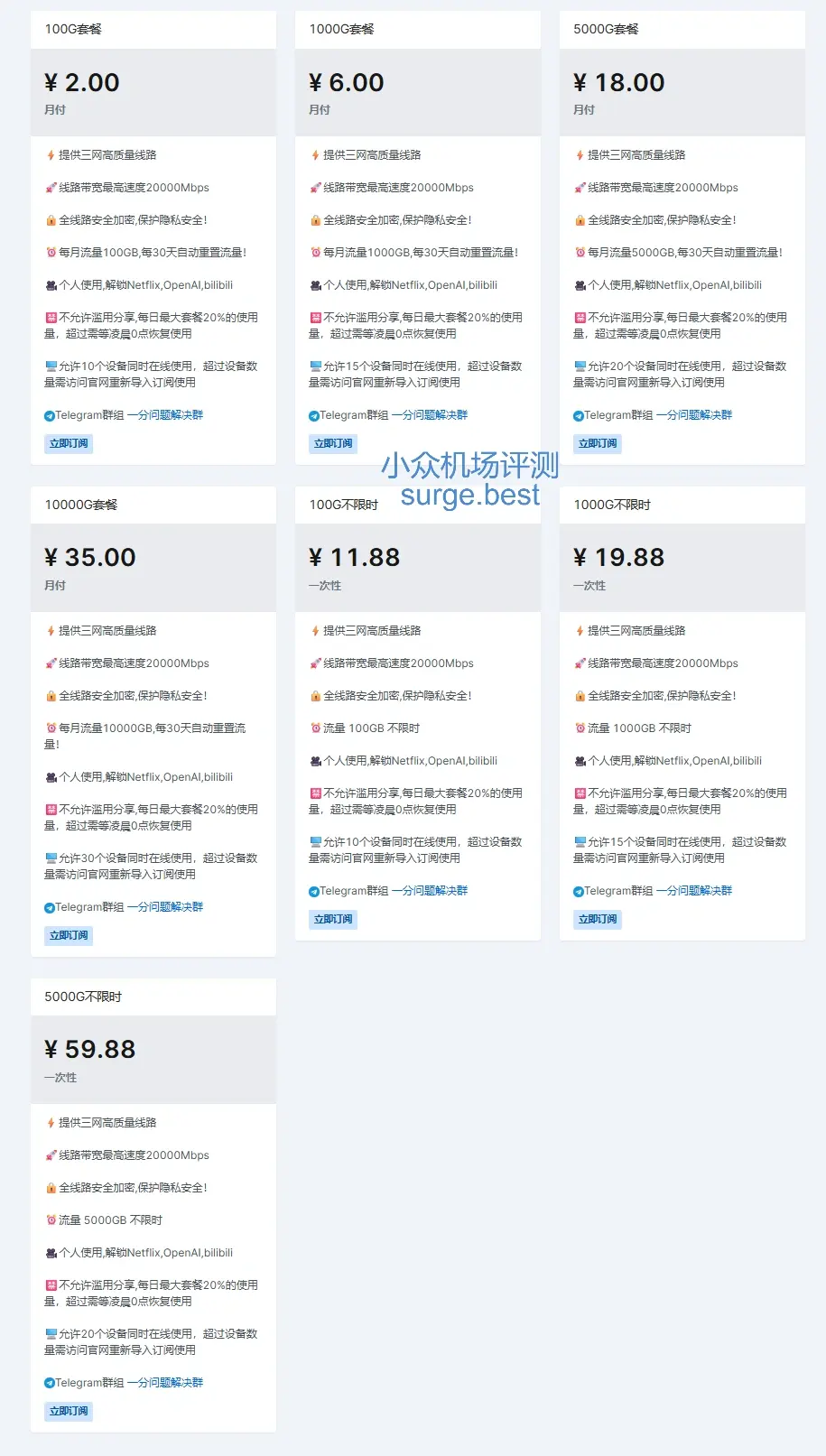The height and width of the screenshot is (1456, 826).
Task: Subscribe to the 5000G套餐 monthly plan
Action: pyautogui.click(x=598, y=444)
